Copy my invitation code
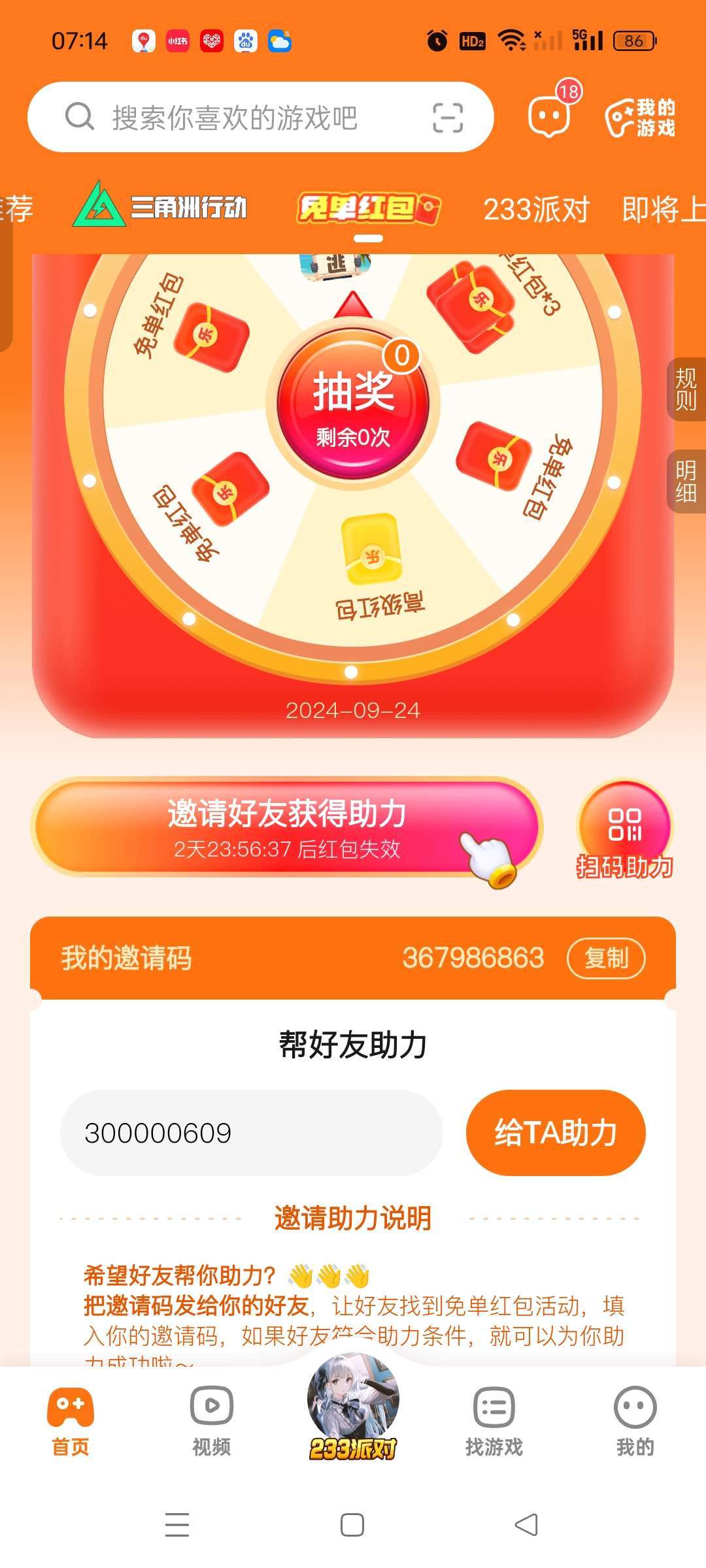 click(x=606, y=958)
